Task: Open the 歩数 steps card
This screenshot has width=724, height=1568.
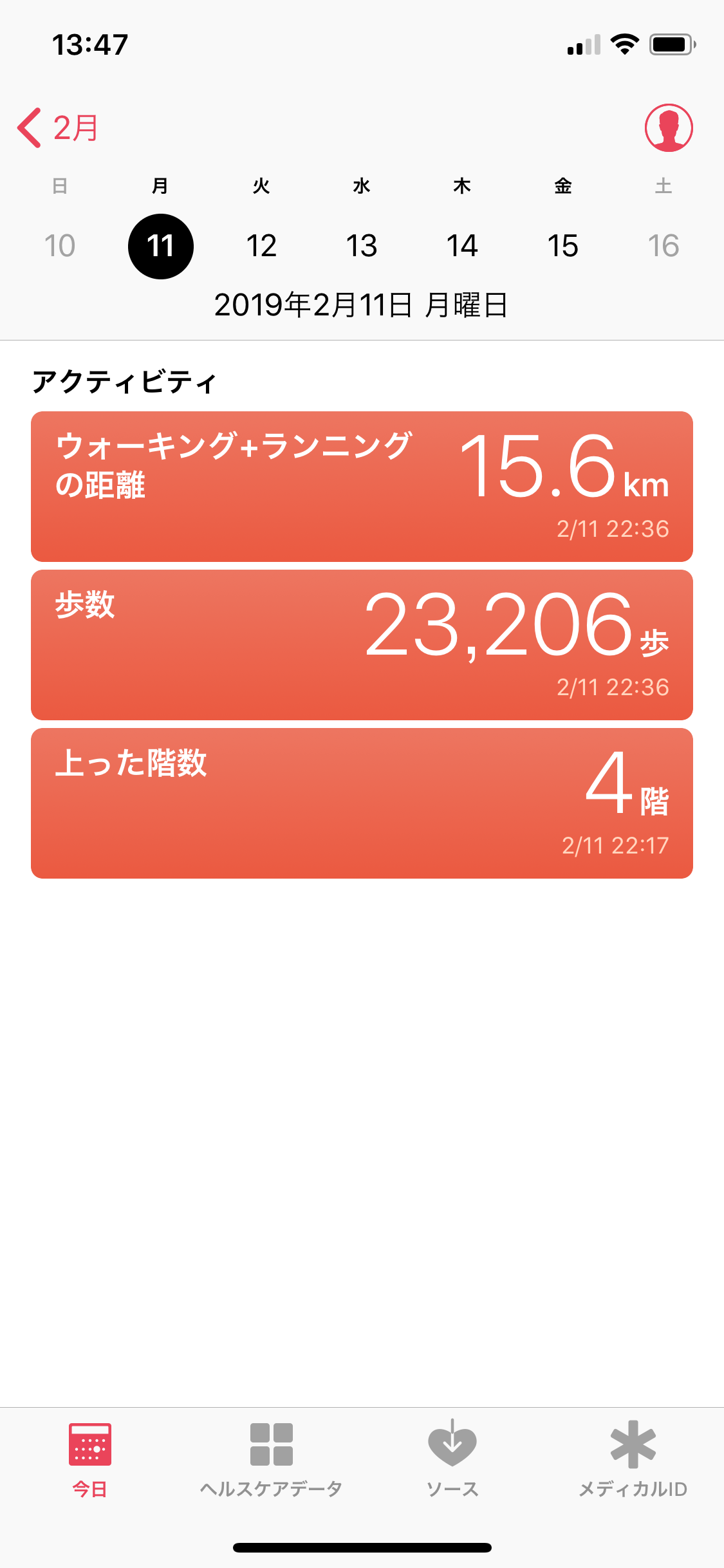Action: pos(362,645)
